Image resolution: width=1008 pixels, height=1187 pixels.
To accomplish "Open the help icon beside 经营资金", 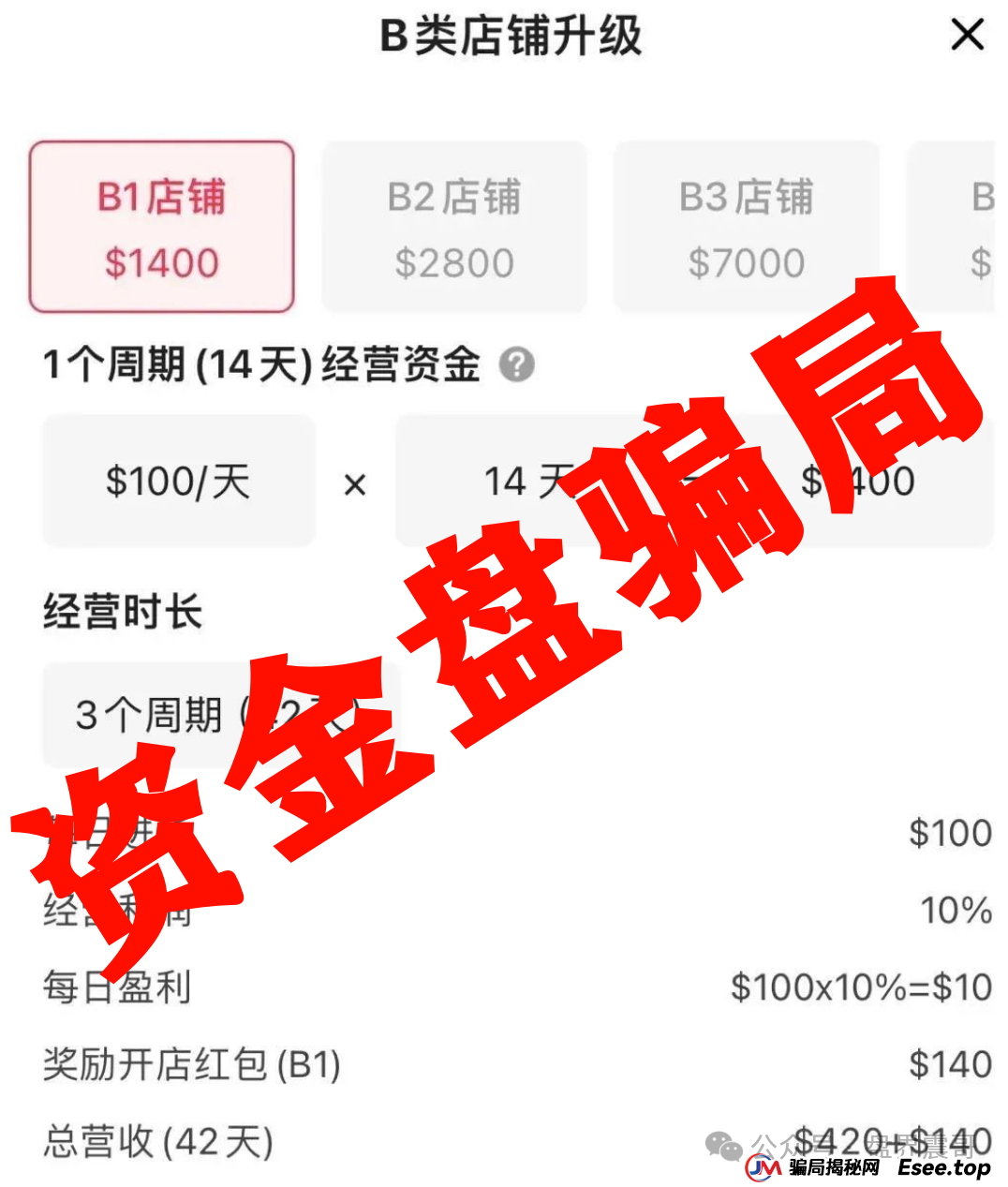I will pyautogui.click(x=516, y=364).
